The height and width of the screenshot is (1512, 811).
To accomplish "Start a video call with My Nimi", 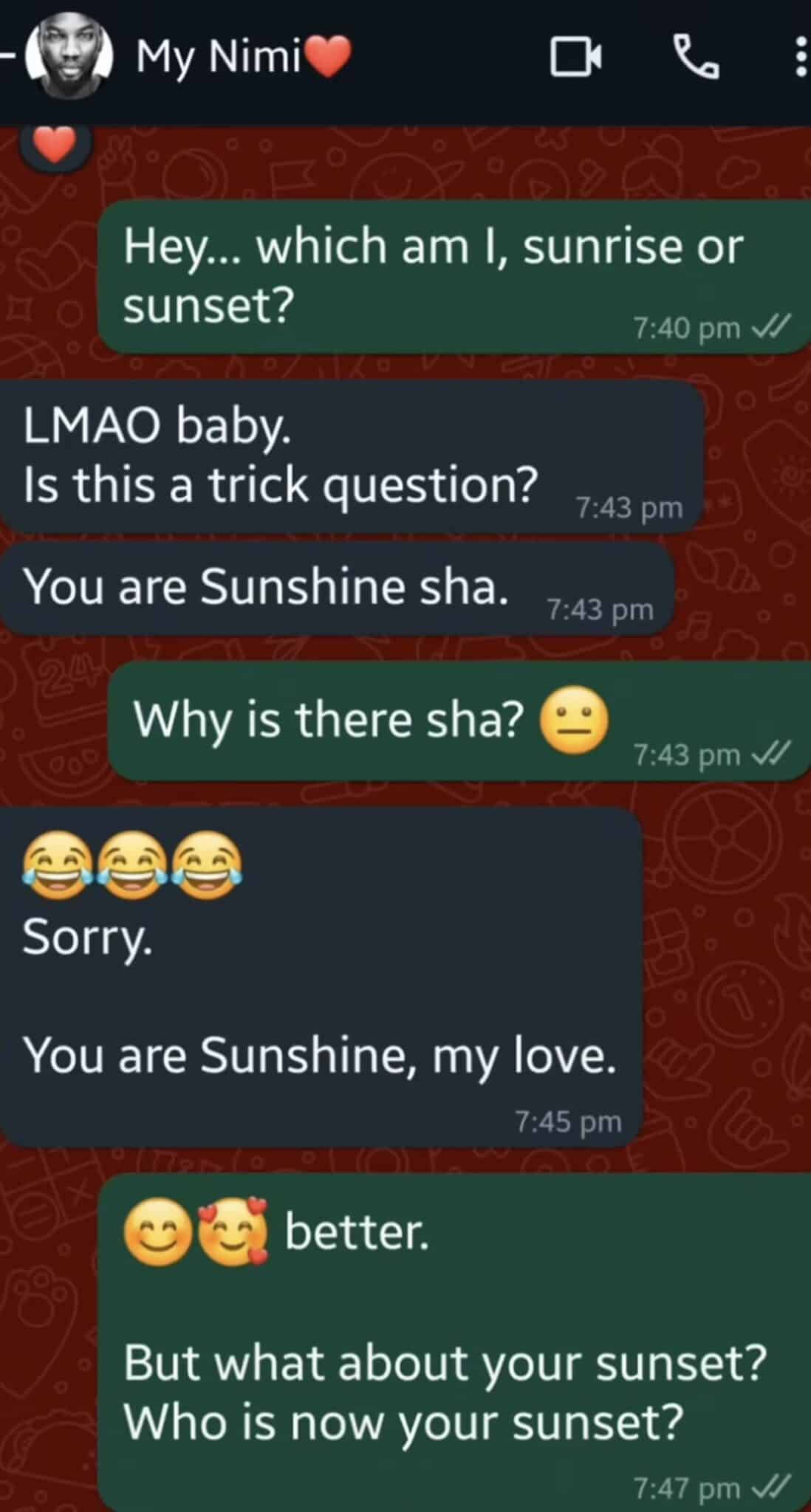I will coord(575,58).
